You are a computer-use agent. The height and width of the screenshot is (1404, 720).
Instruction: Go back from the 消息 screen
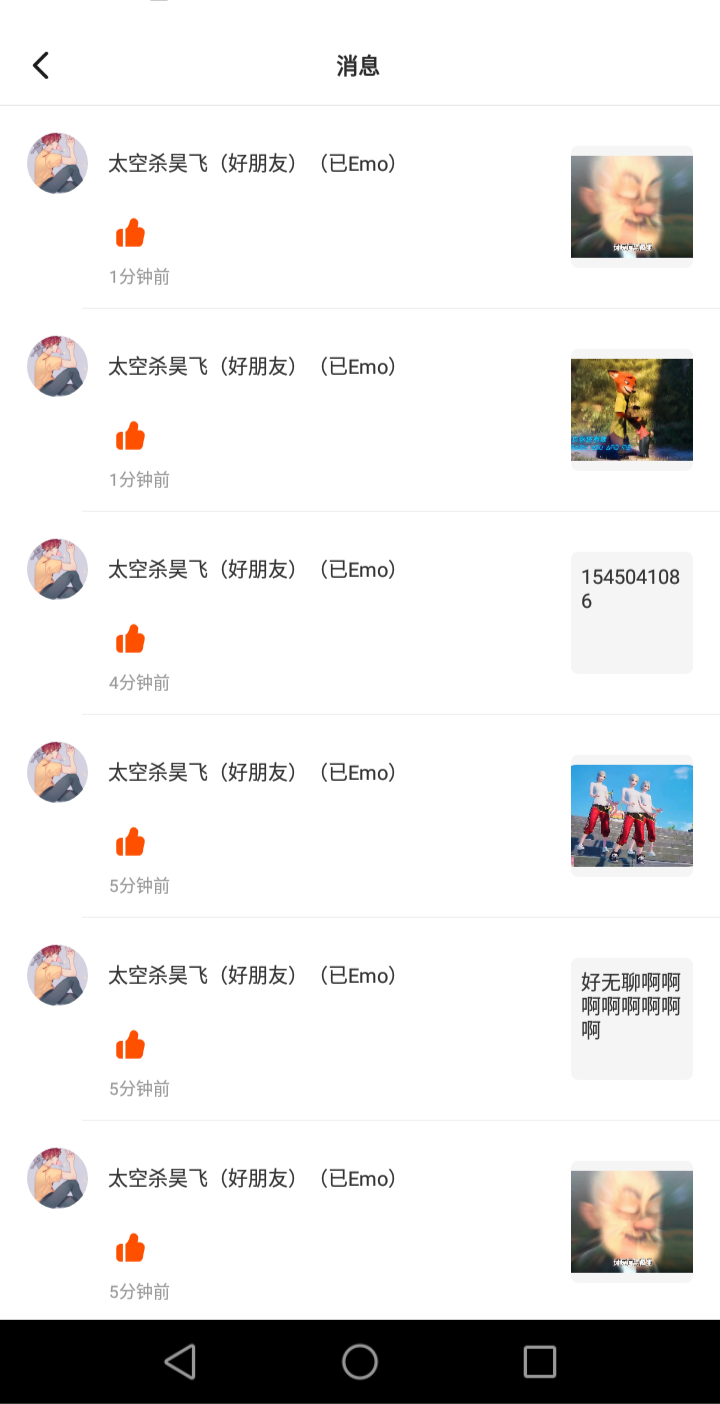(x=41, y=66)
